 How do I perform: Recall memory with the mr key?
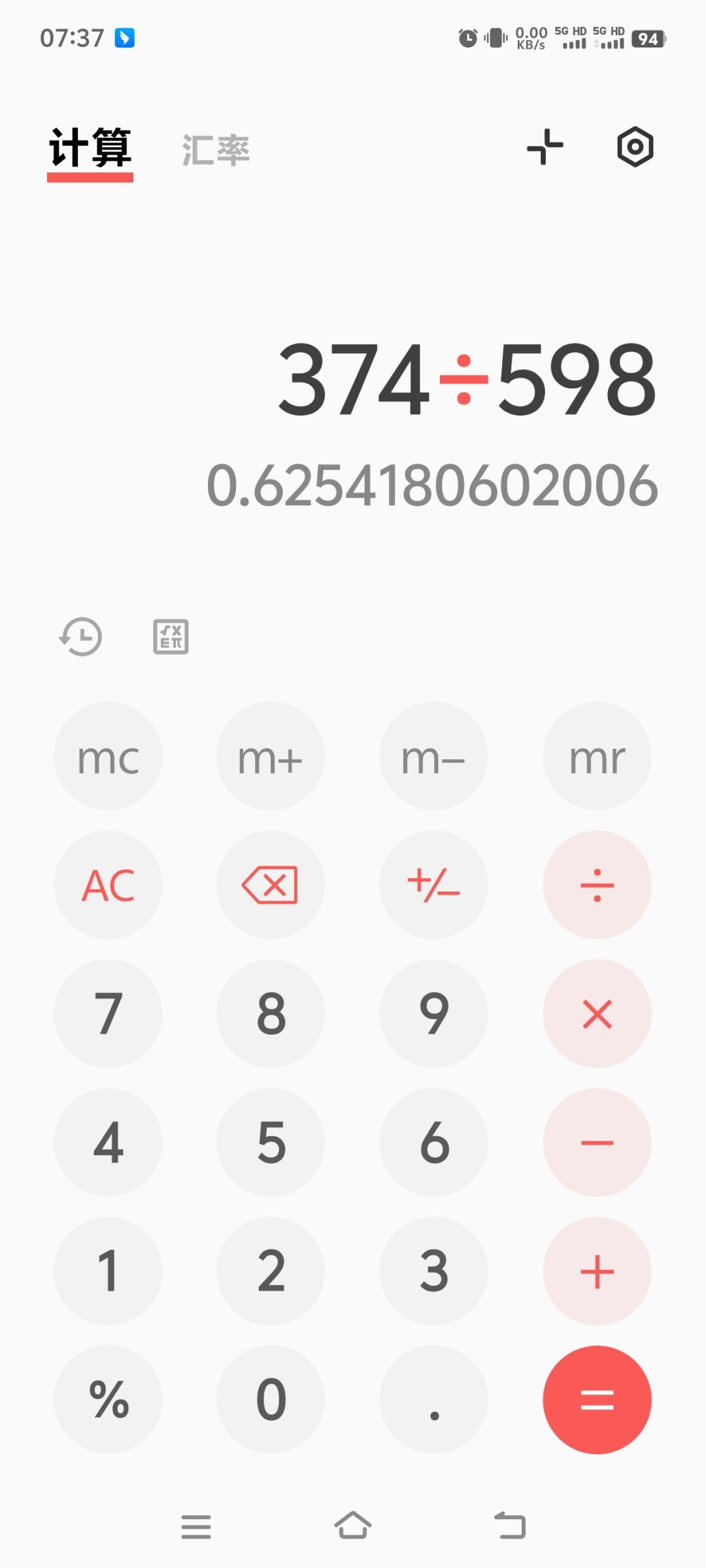point(597,756)
